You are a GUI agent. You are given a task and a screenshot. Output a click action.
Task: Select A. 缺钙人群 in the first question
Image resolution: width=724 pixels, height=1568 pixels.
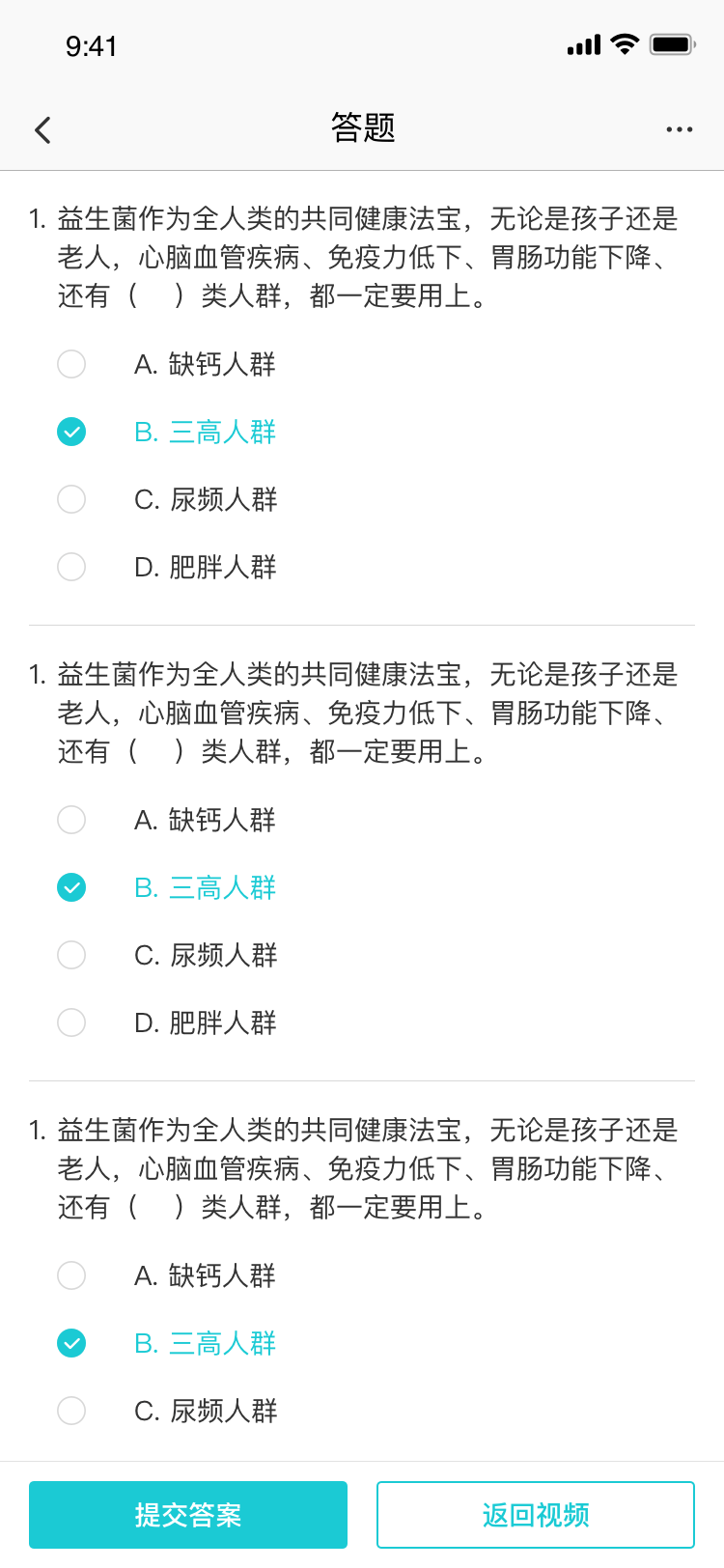(71, 364)
